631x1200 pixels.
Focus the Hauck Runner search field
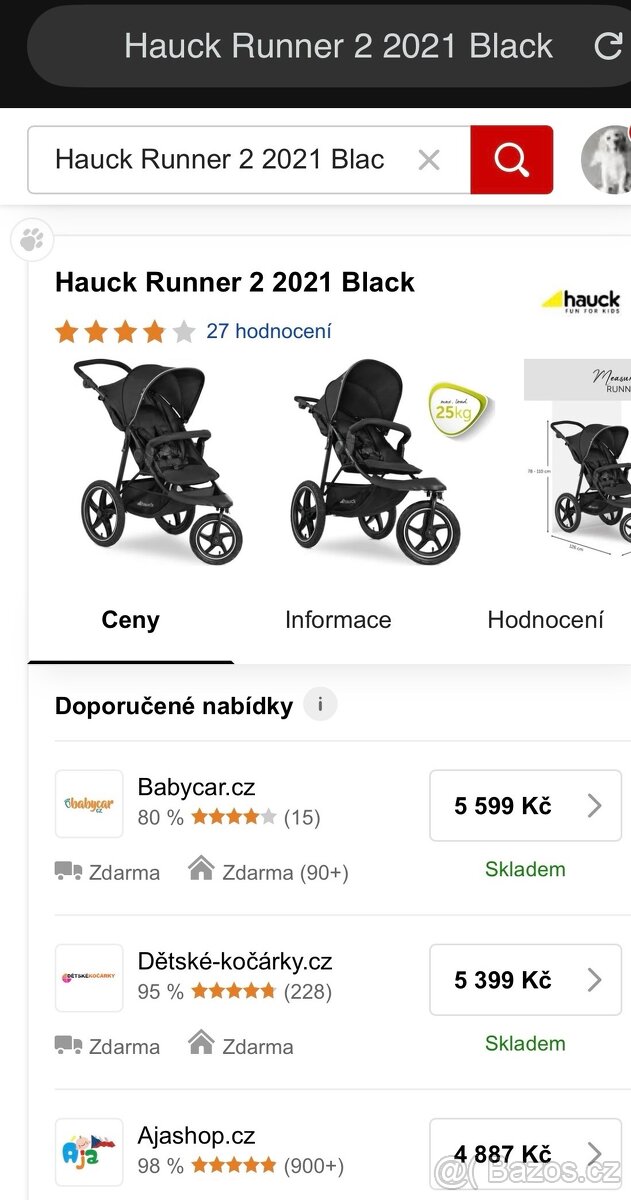[x=220, y=160]
